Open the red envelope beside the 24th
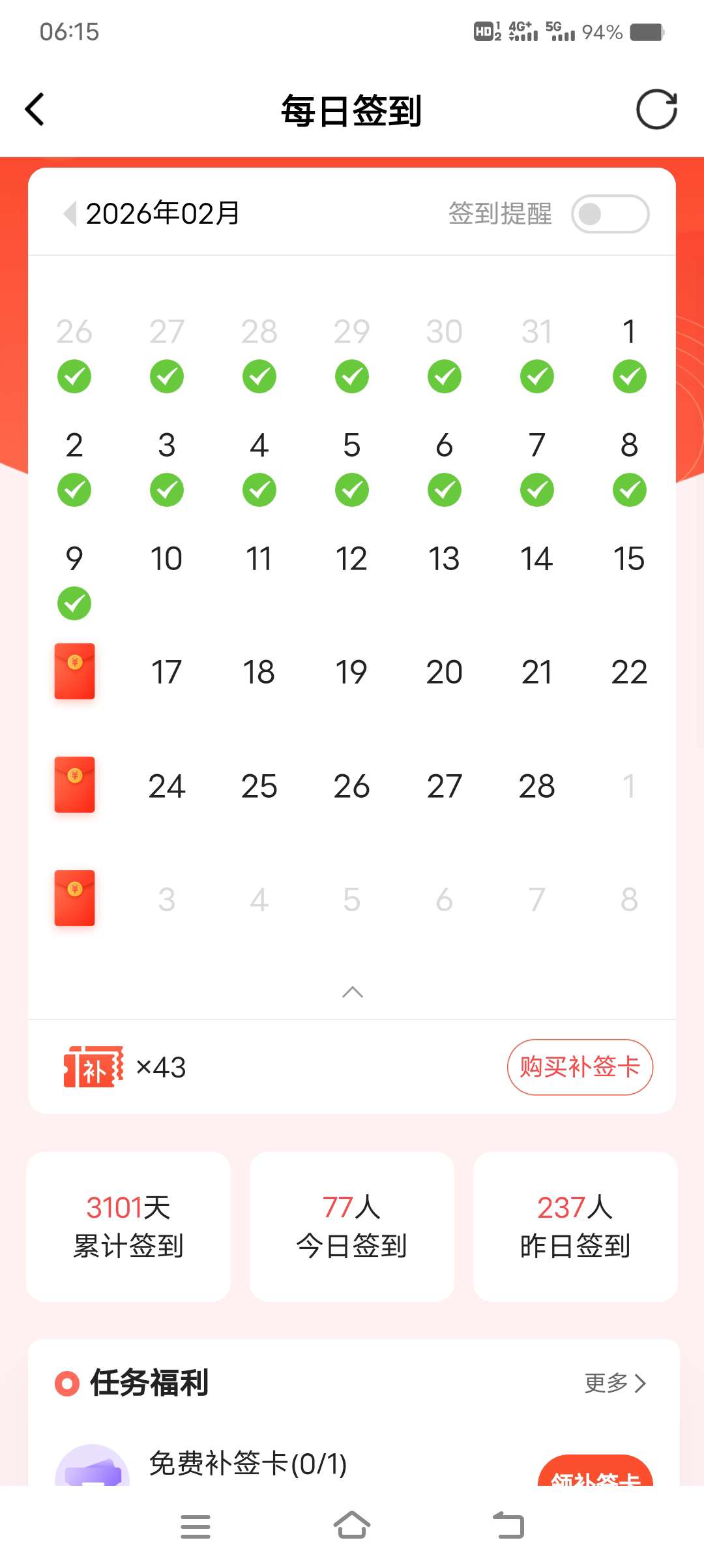Image resolution: width=704 pixels, height=1568 pixels. [74, 785]
